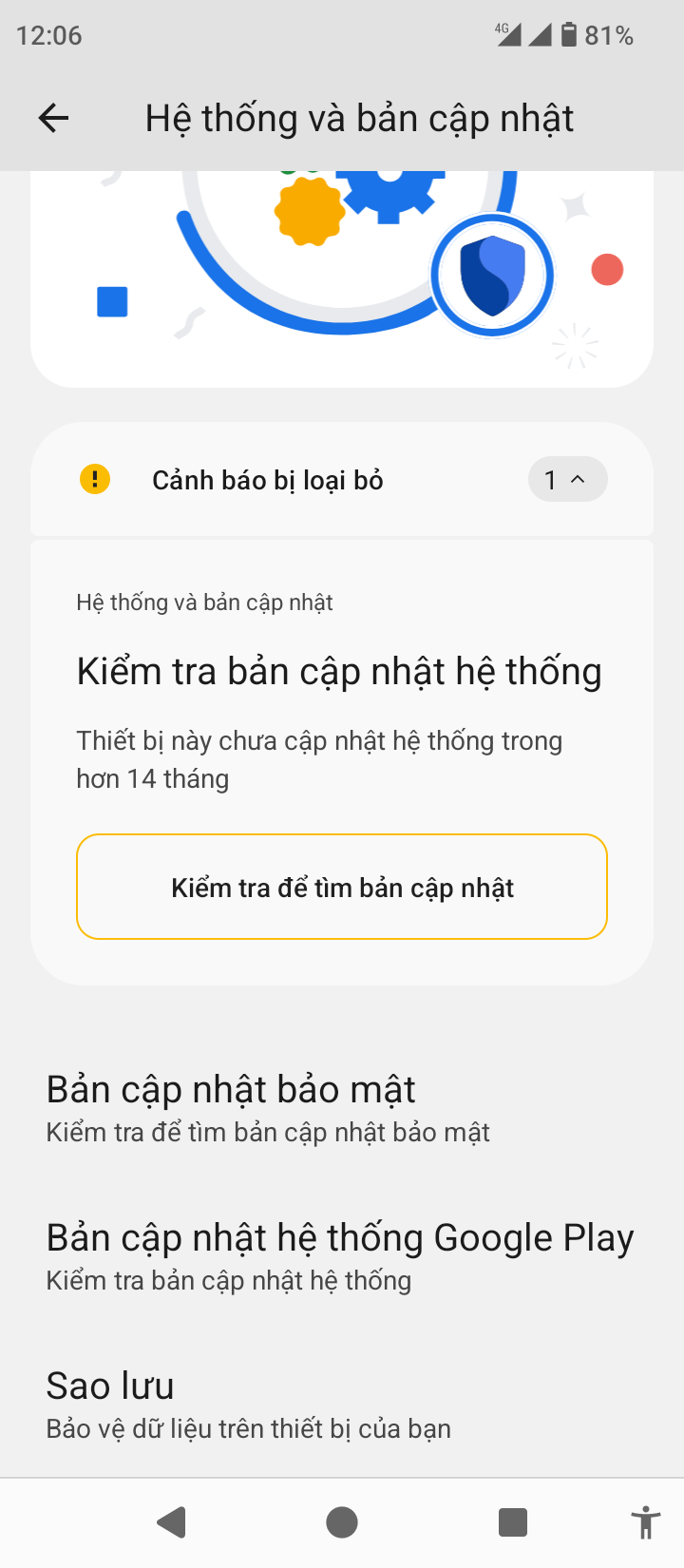Viewport: 684px width, 1568px height.
Task: Go to the home screen
Action: [x=342, y=1522]
